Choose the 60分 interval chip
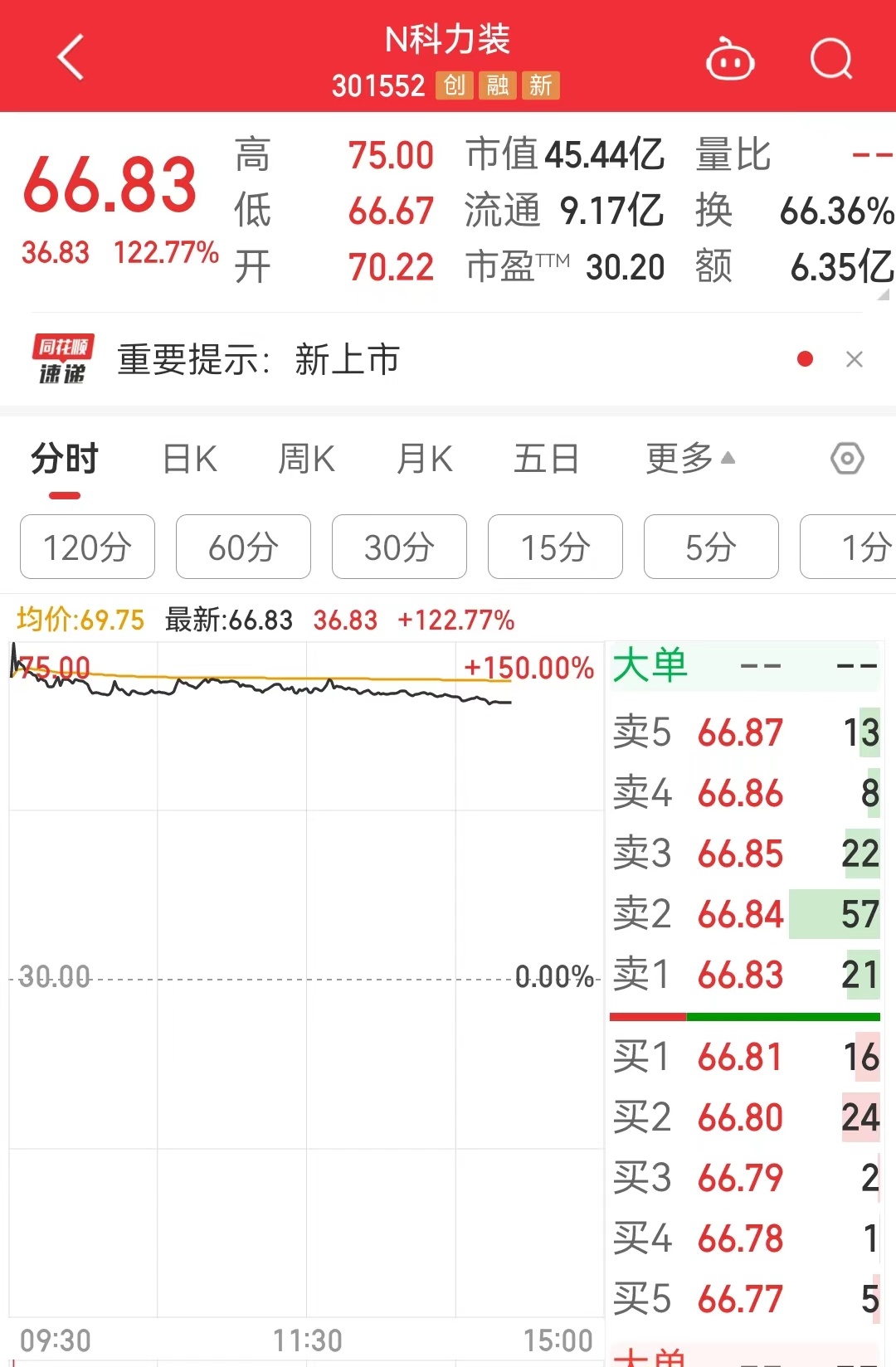This screenshot has height=1367, width=896. point(243,547)
